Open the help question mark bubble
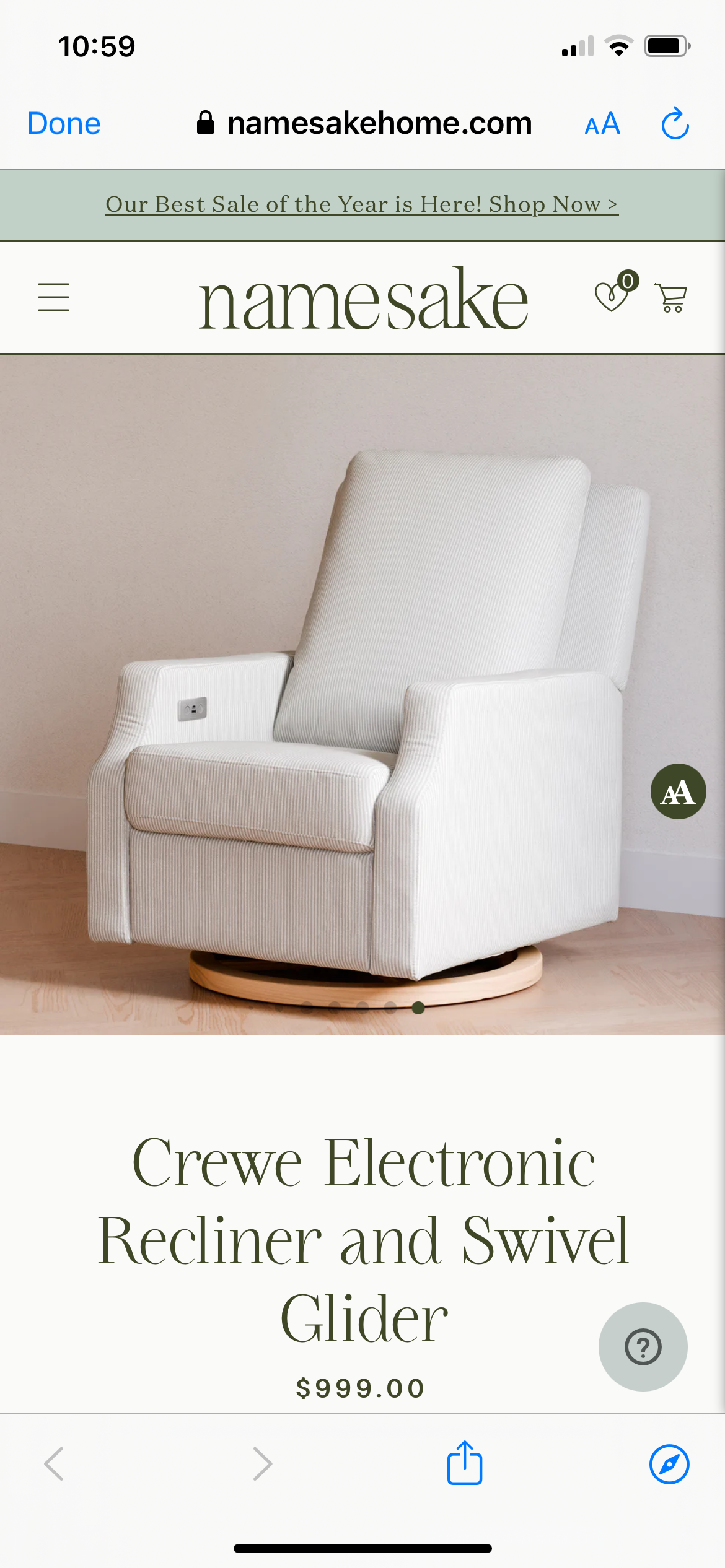The height and width of the screenshot is (1568, 725). [643, 1346]
